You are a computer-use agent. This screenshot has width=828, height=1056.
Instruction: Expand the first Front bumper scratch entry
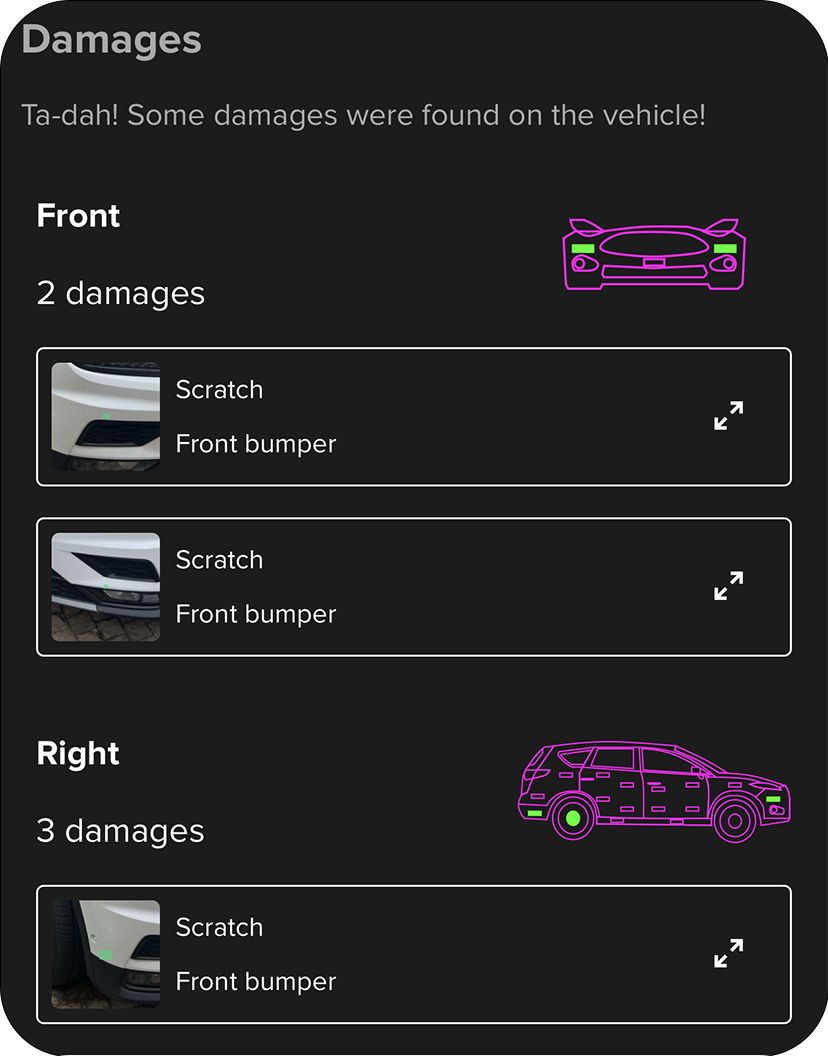[413, 417]
